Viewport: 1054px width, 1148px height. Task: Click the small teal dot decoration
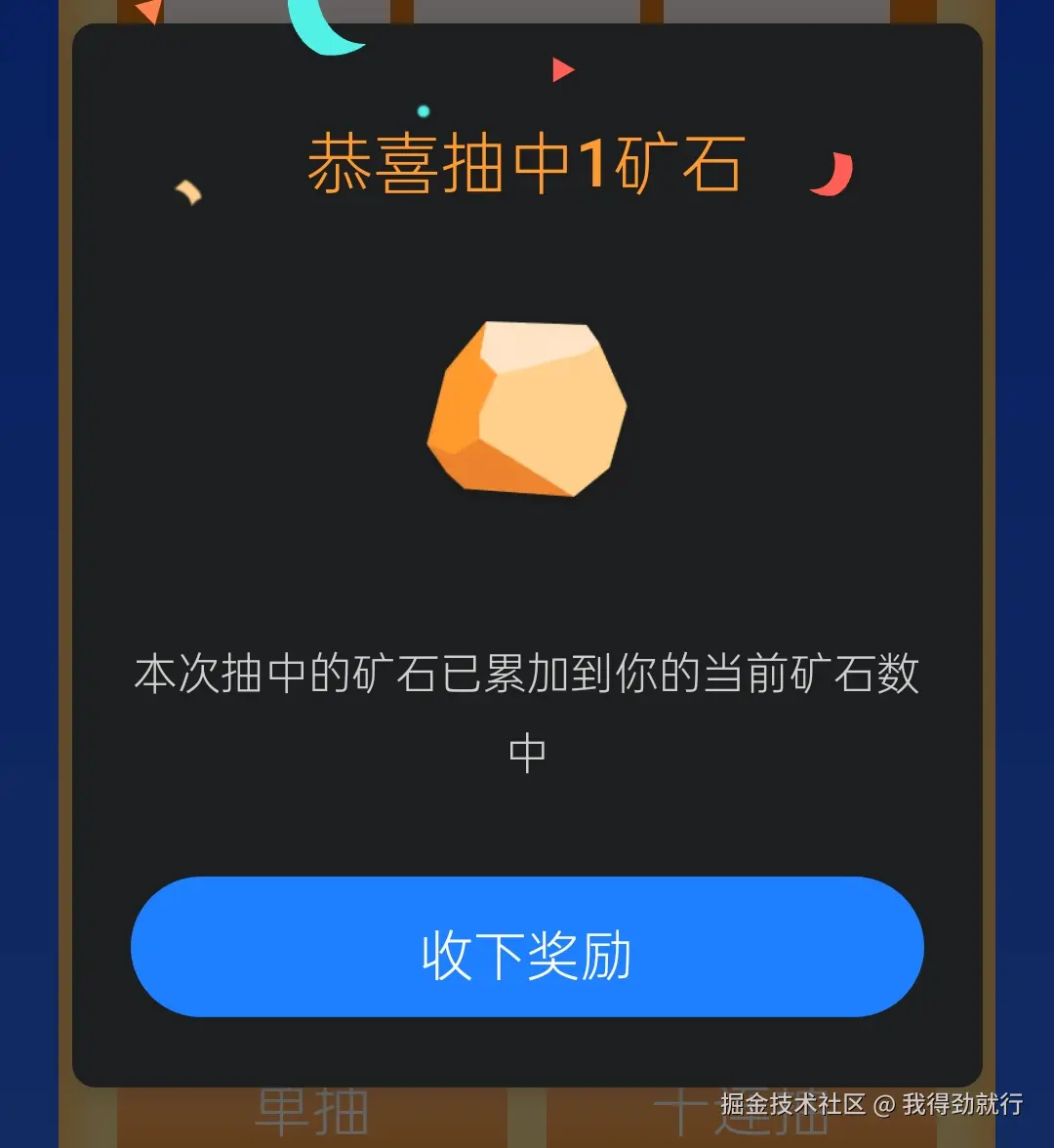[424, 110]
